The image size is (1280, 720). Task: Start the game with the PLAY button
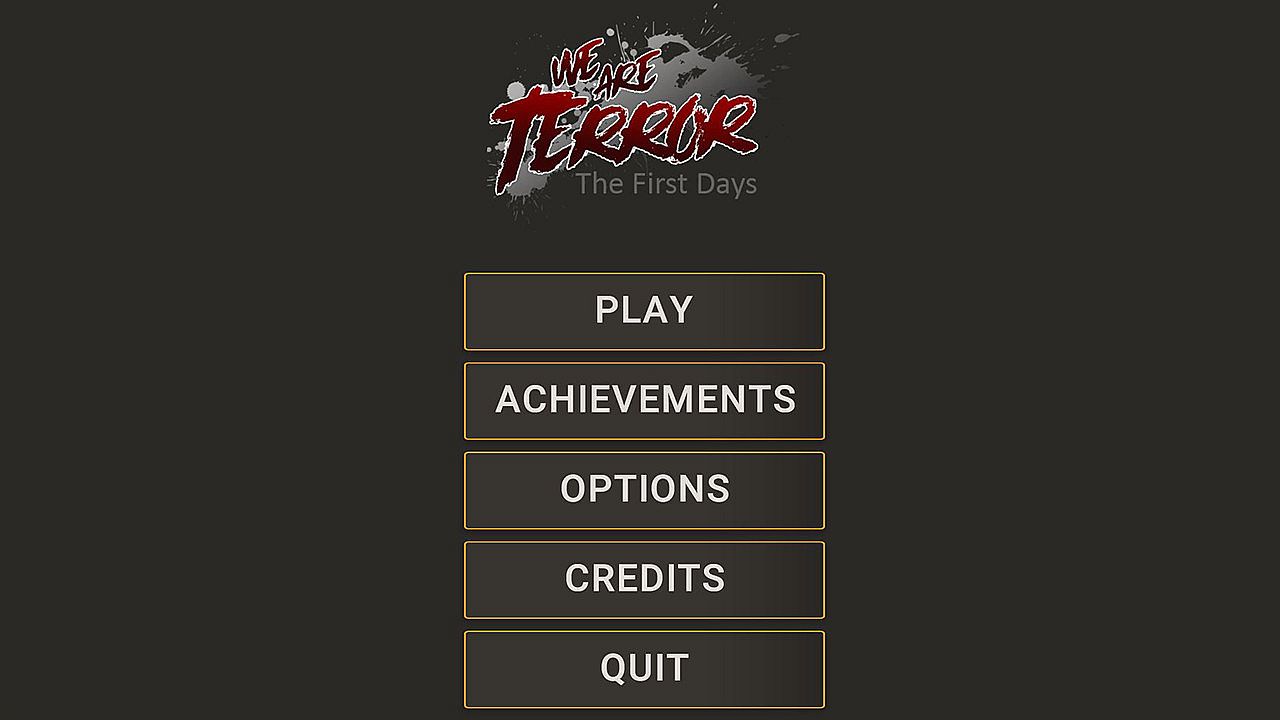(x=644, y=311)
